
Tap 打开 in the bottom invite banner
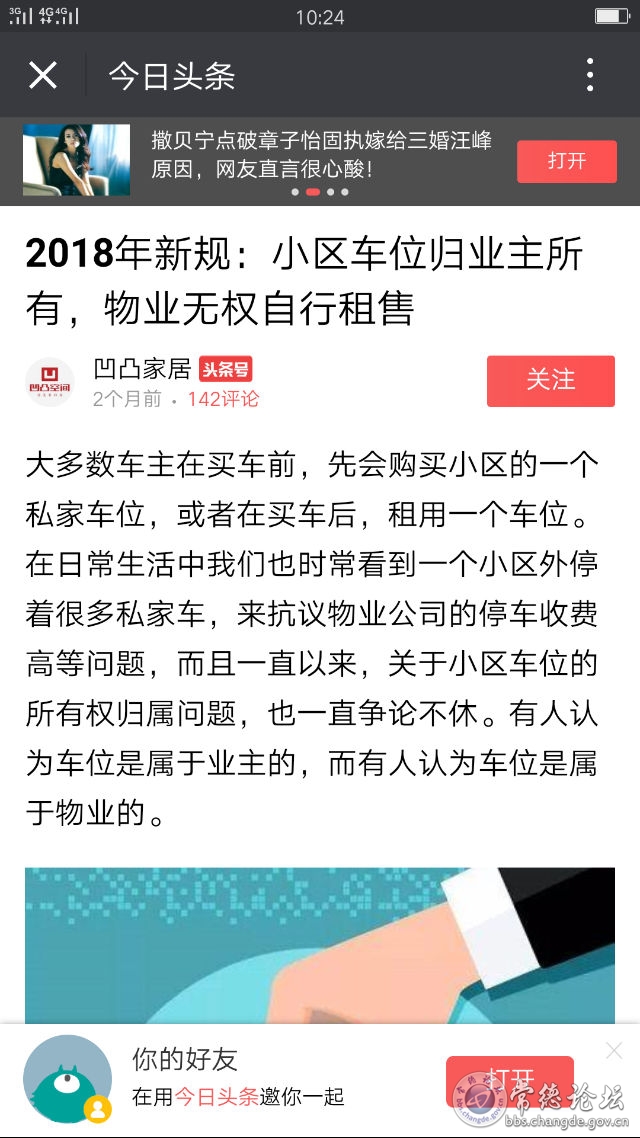(x=510, y=1079)
